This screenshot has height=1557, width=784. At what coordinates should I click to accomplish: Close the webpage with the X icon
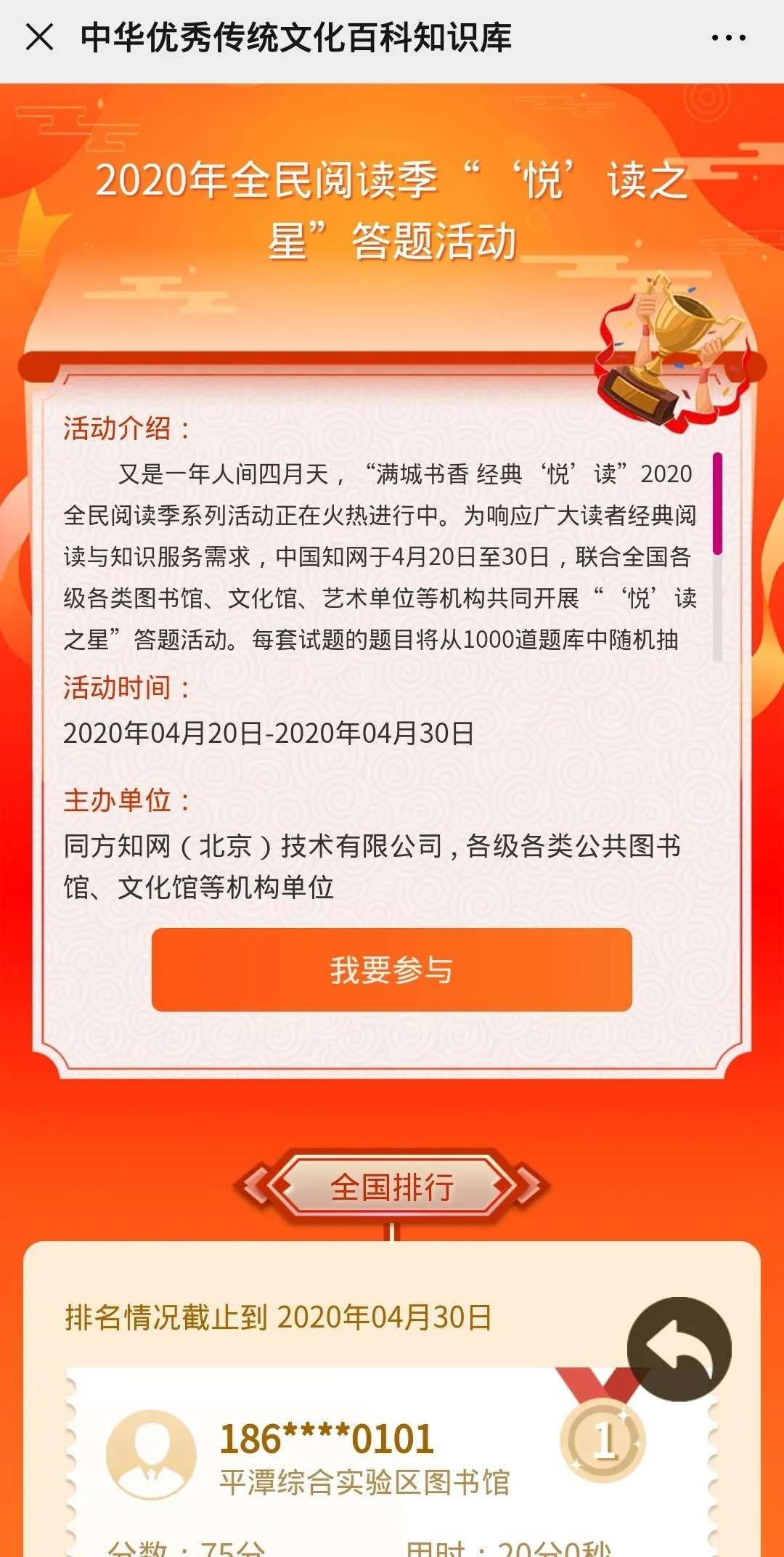pos(39,37)
